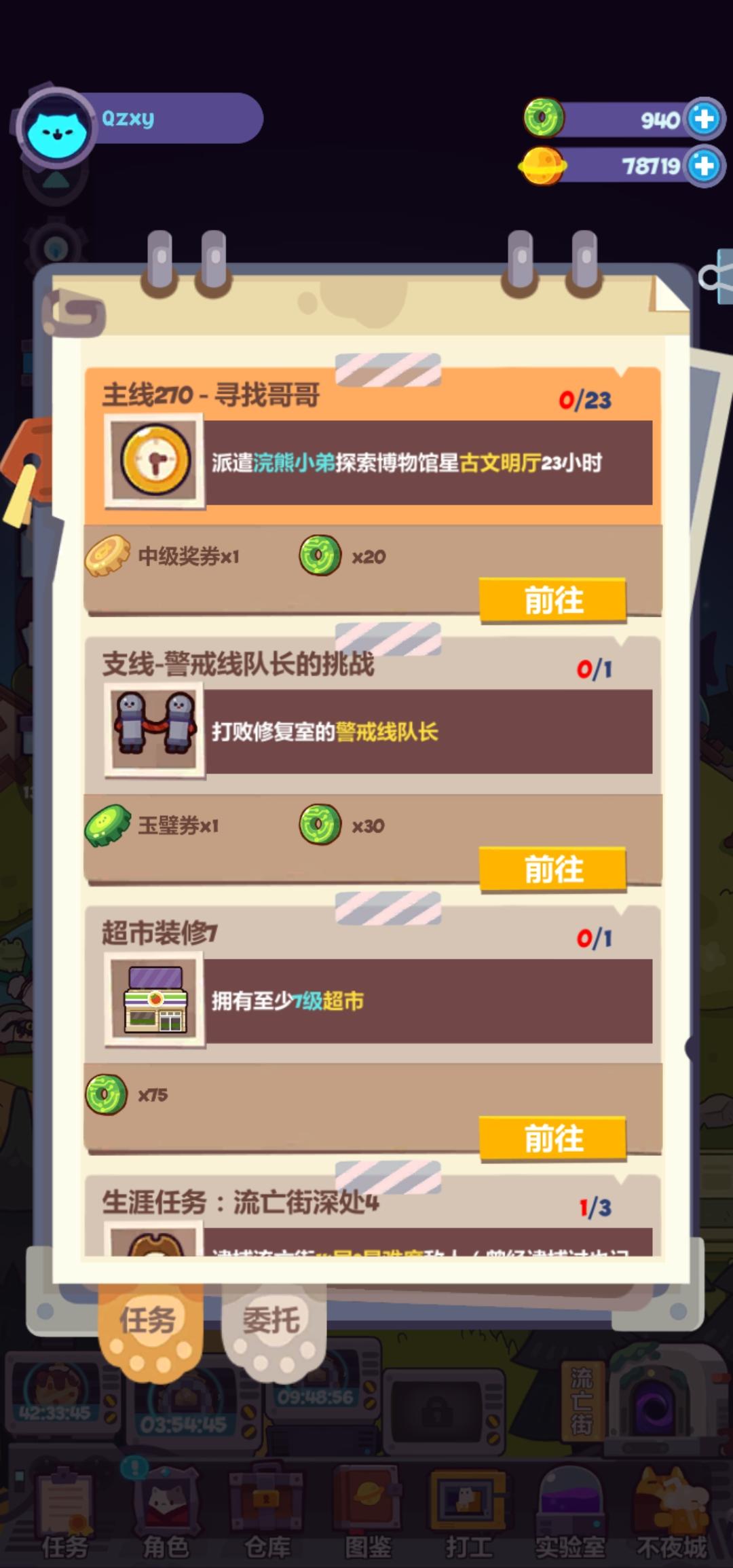This screenshot has width=733, height=1568.
Task: Click the plus button next to 78719 coins
Action: (x=702, y=164)
